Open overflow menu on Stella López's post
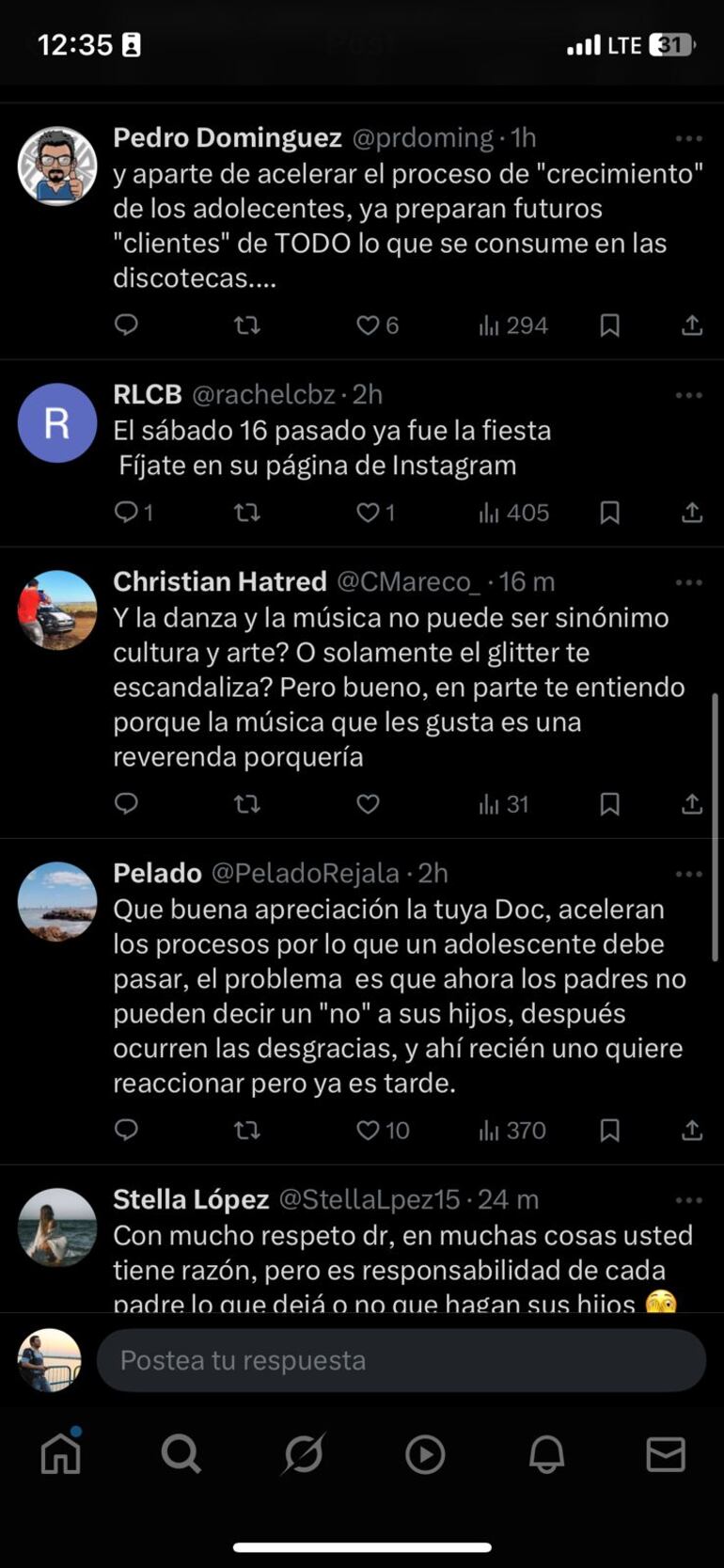 [x=688, y=1200]
